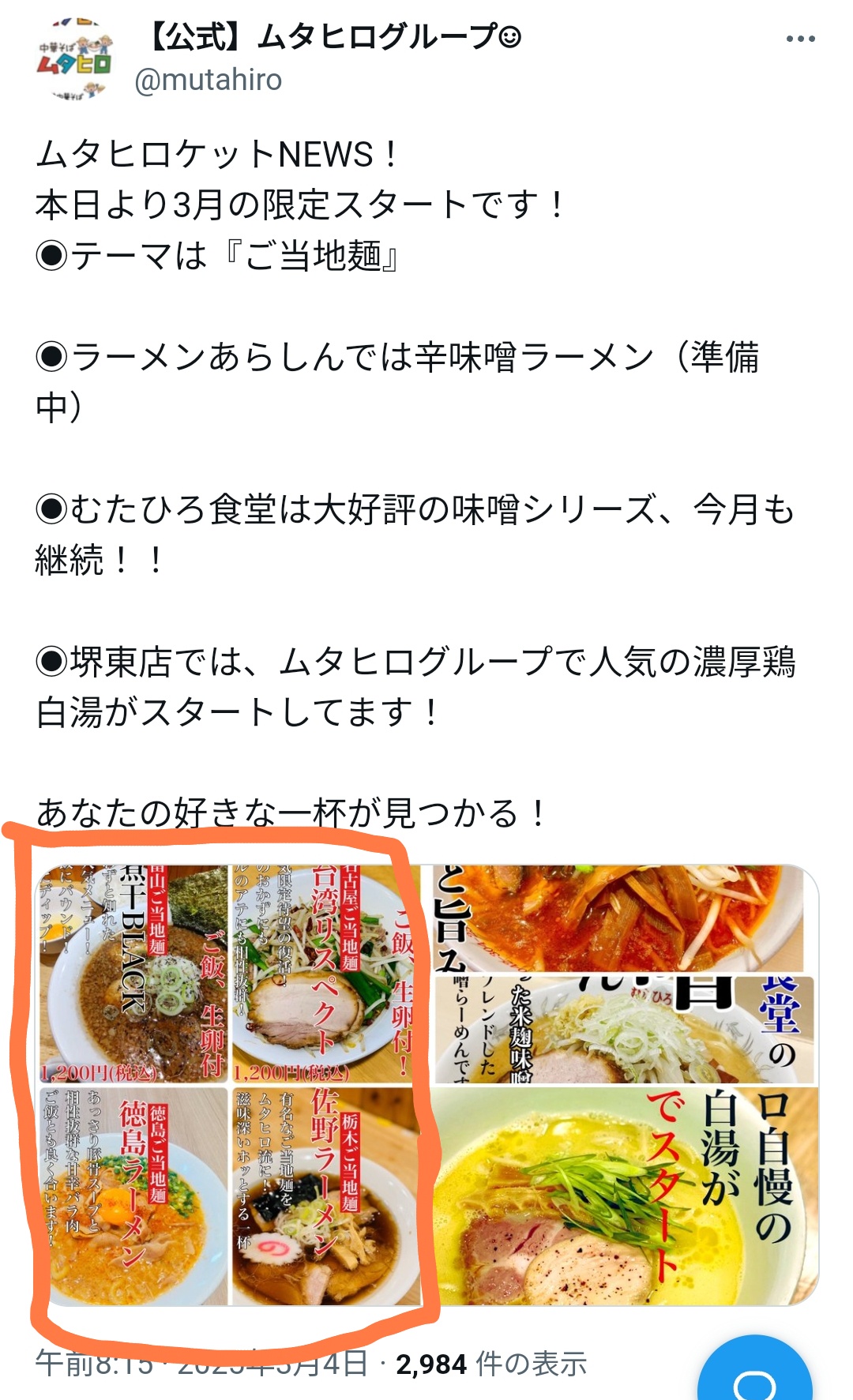Open the tweet's three-dot overflow menu
The width and height of the screenshot is (853, 1400).
pos(799,39)
